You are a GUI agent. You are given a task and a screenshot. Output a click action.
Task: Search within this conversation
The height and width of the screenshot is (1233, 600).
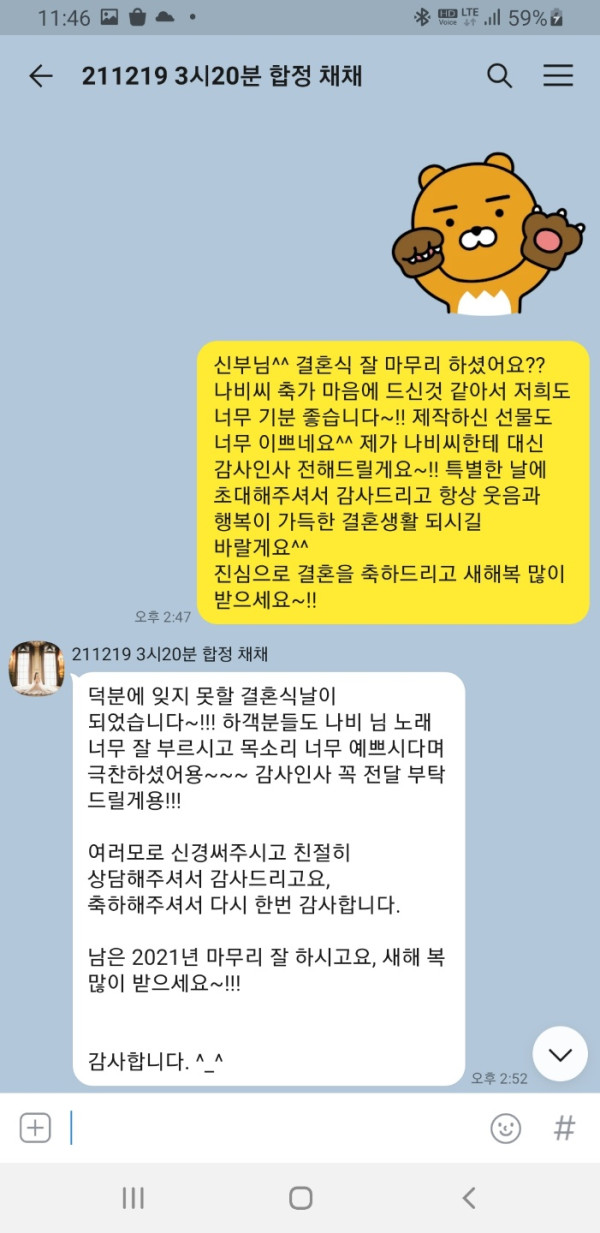click(x=499, y=76)
